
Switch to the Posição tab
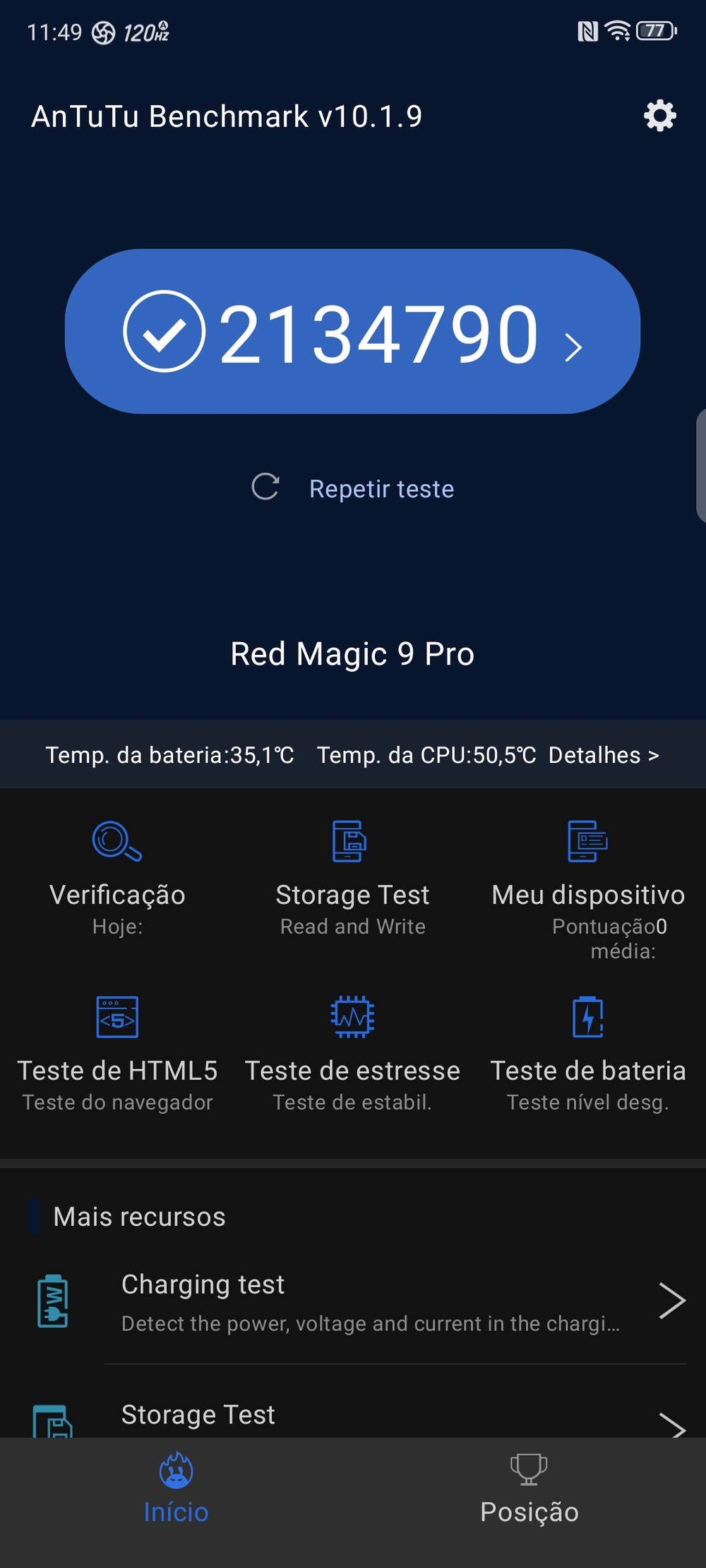529,1489
